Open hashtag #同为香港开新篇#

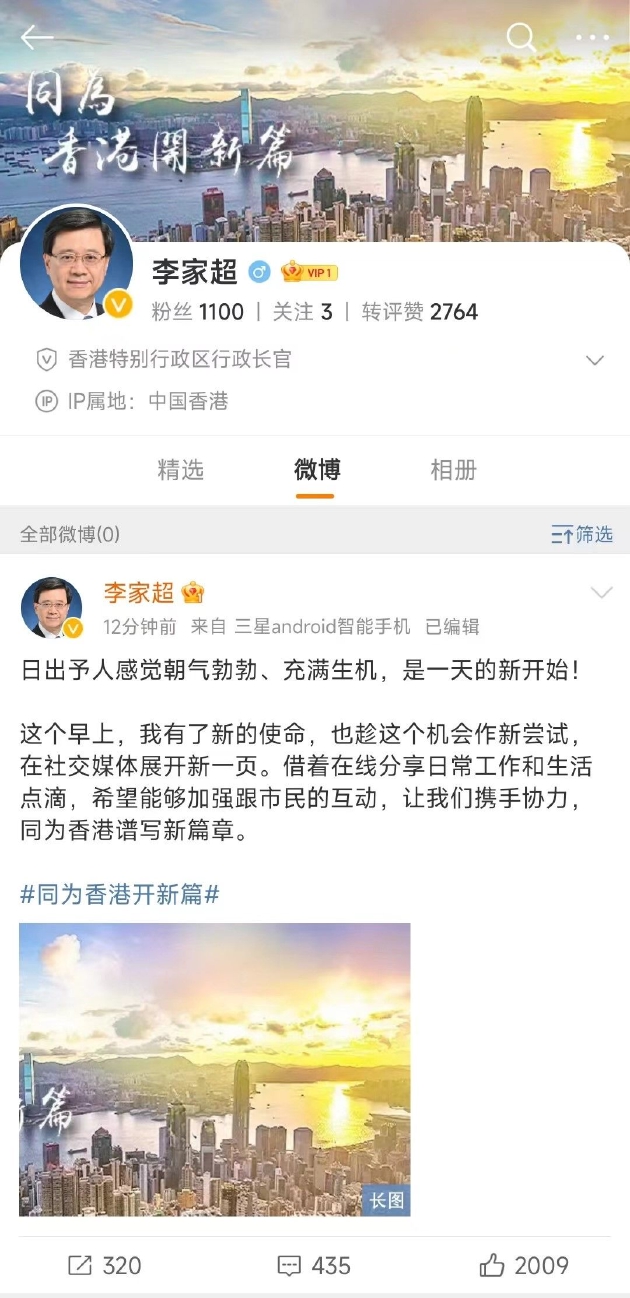click(120, 894)
